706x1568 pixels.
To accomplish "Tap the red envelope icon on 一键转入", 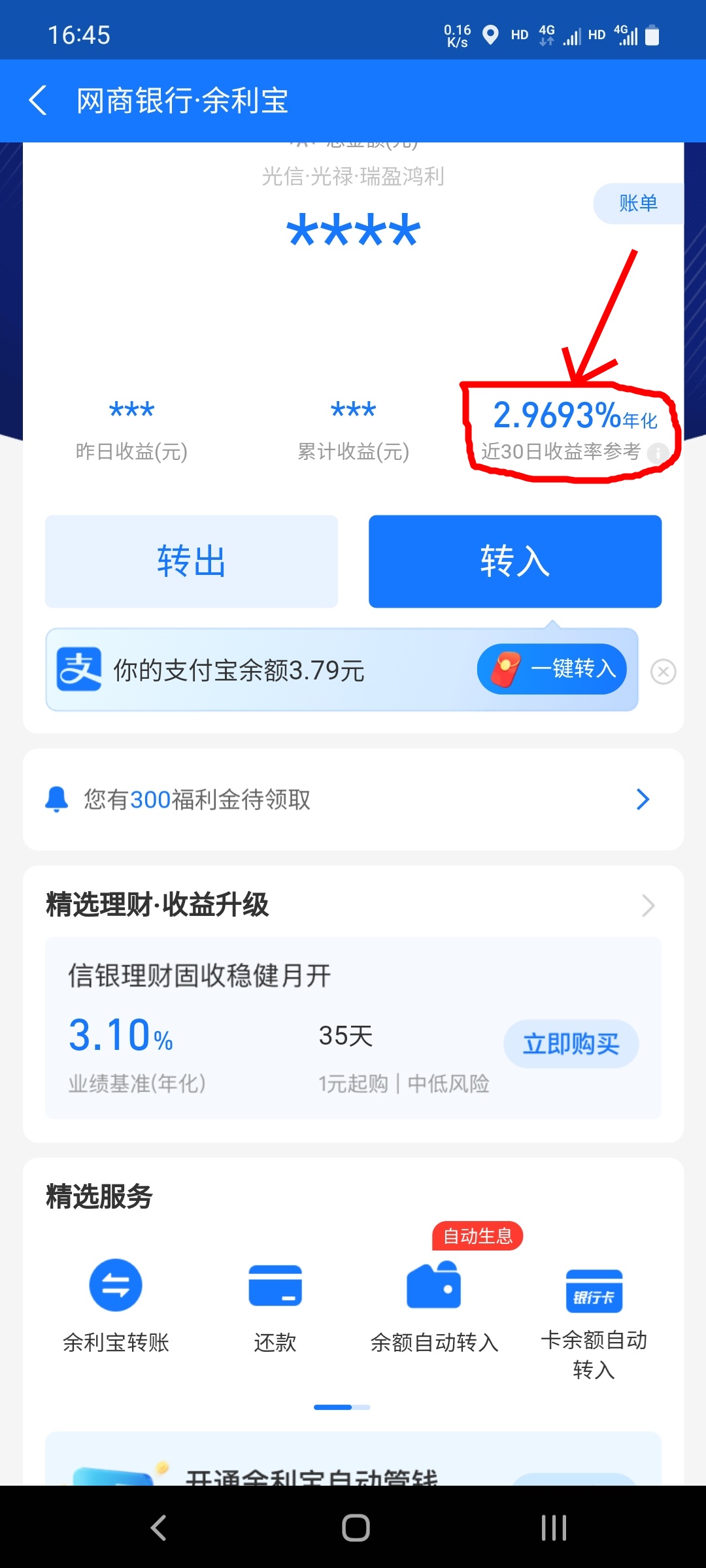I will tap(505, 669).
